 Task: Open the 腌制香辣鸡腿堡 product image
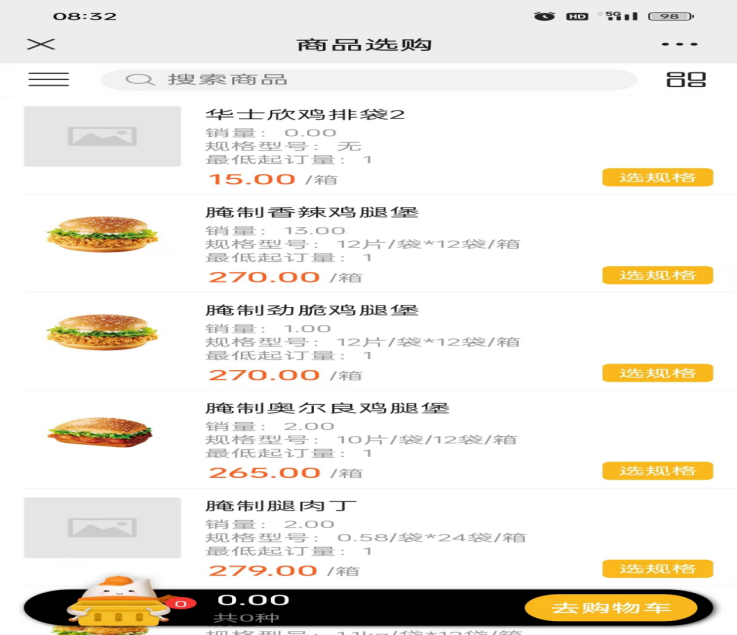102,234
